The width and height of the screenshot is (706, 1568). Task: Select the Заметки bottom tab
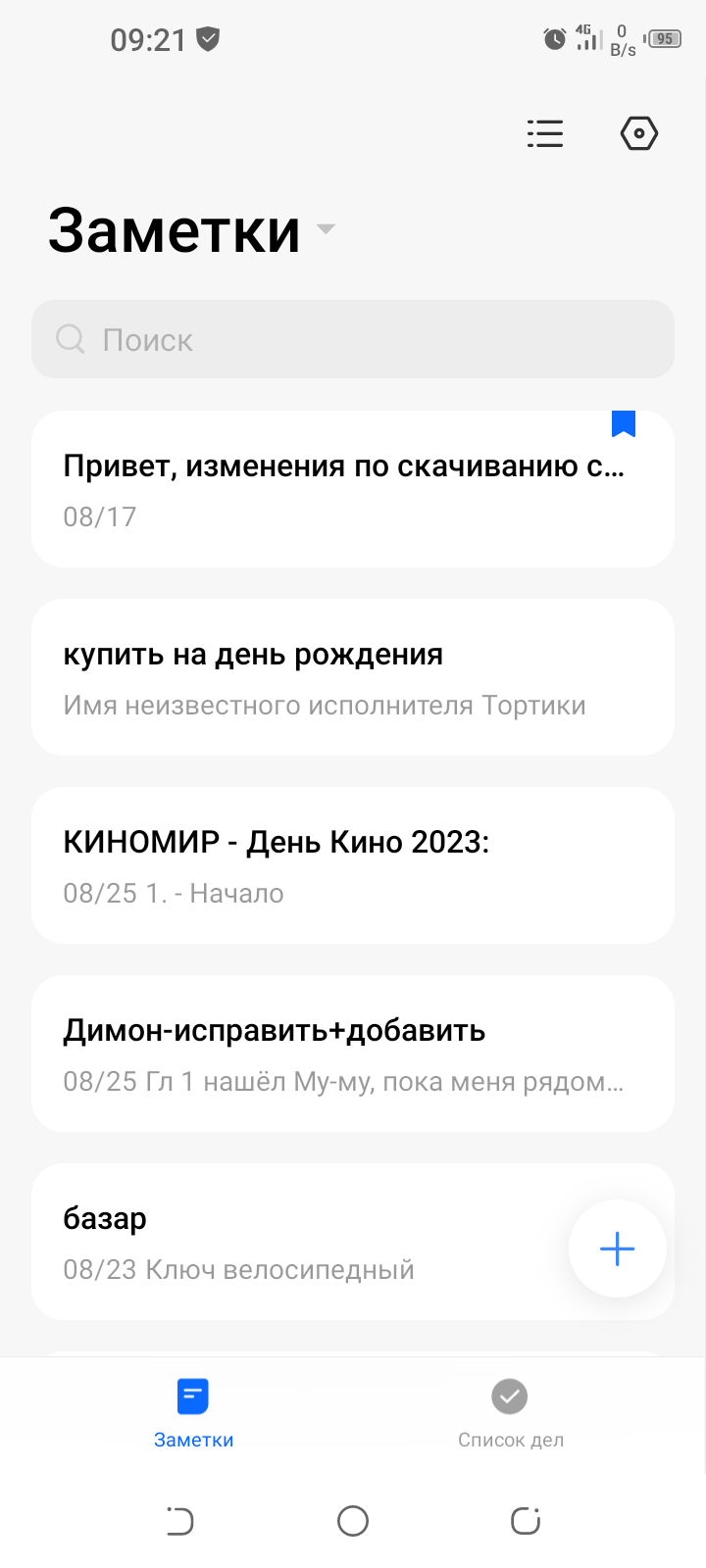pyautogui.click(x=193, y=1413)
